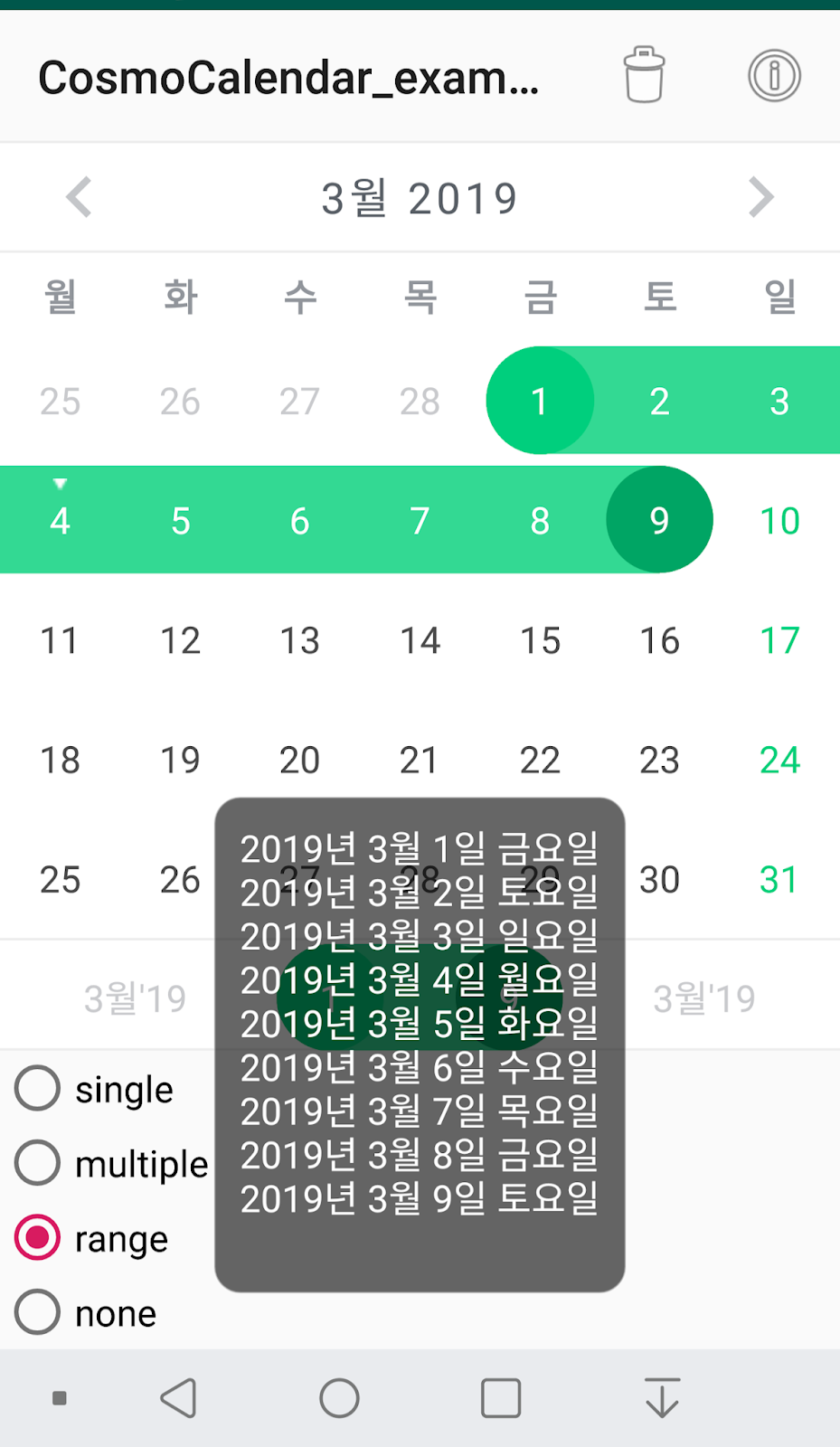Tap the system back button
Viewport: 840px width, 1447px height.
pyautogui.click(x=178, y=1398)
